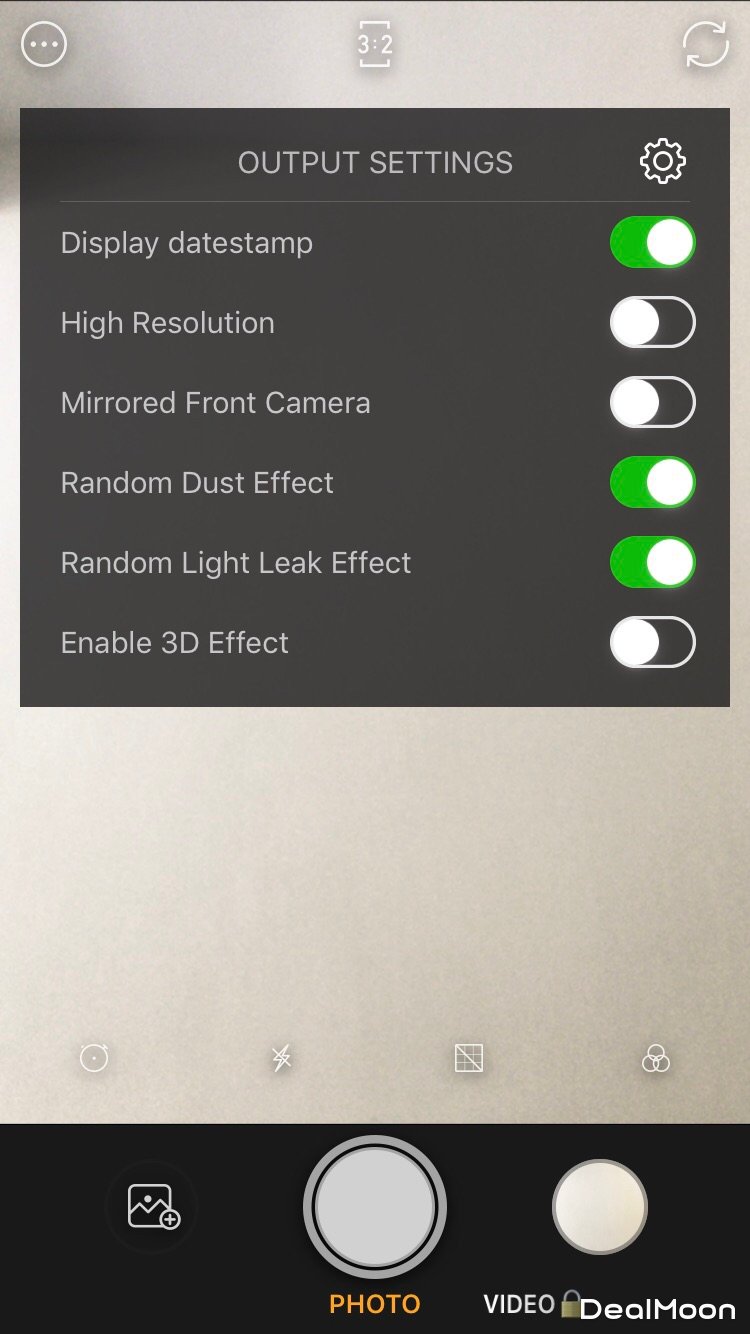Viewport: 750px width, 1334px height.
Task: Enable High Resolution
Action: pos(652,323)
